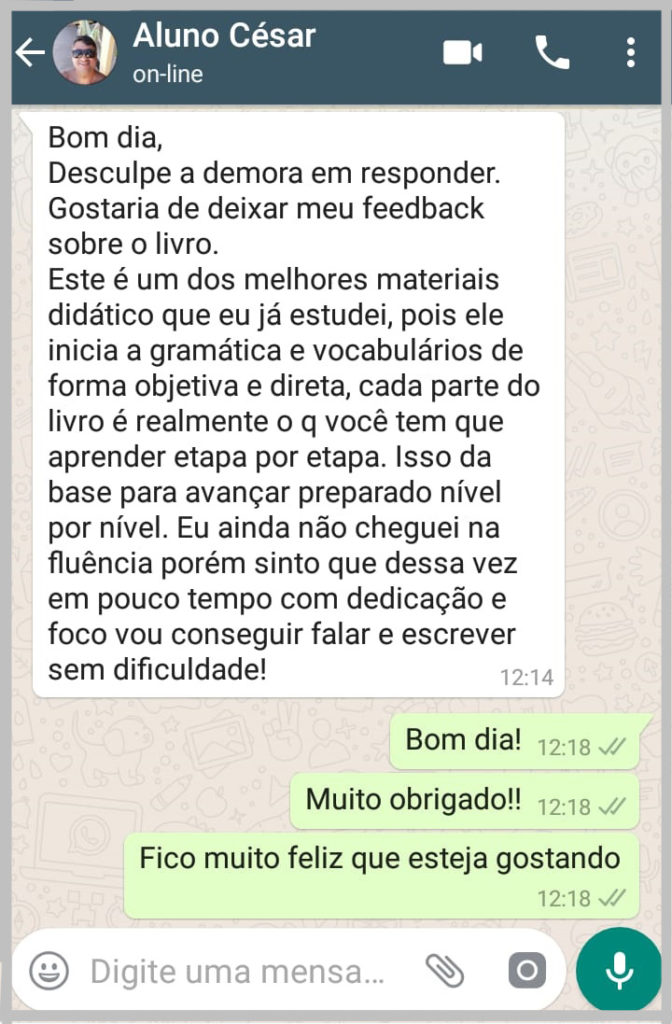Open the camera from the message bar
This screenshot has height=1024, width=672.
pyautogui.click(x=526, y=970)
